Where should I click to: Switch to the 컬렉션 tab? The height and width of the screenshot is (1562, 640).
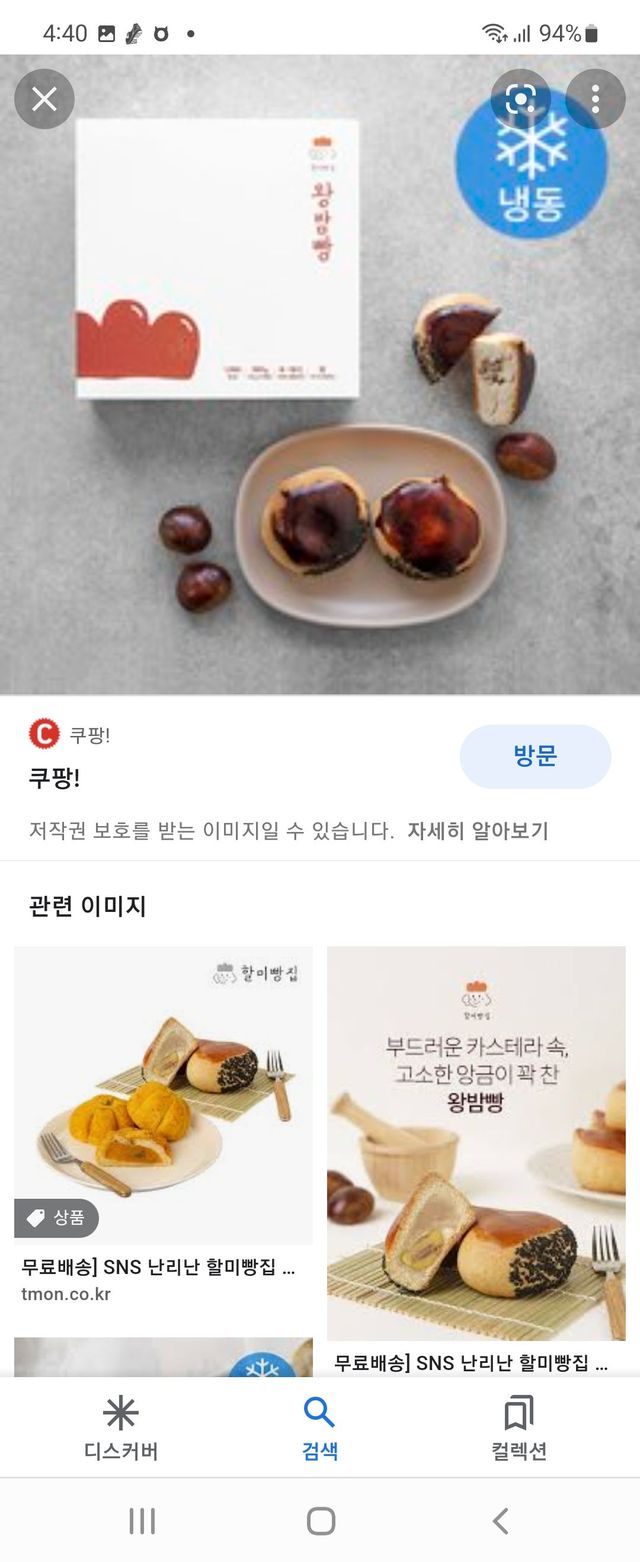[x=519, y=1428]
